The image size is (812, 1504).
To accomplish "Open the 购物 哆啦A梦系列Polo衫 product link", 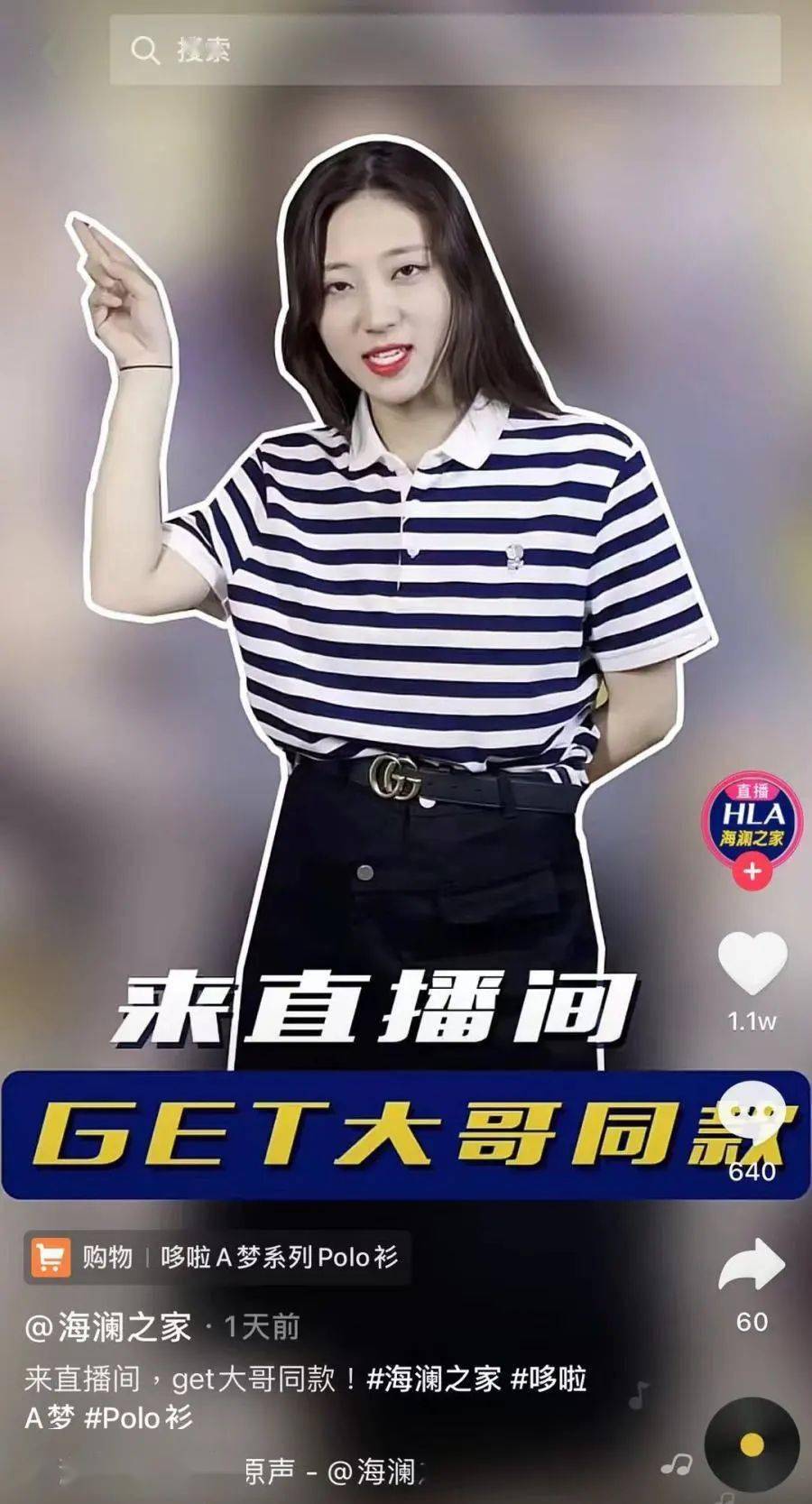I will [217, 1257].
